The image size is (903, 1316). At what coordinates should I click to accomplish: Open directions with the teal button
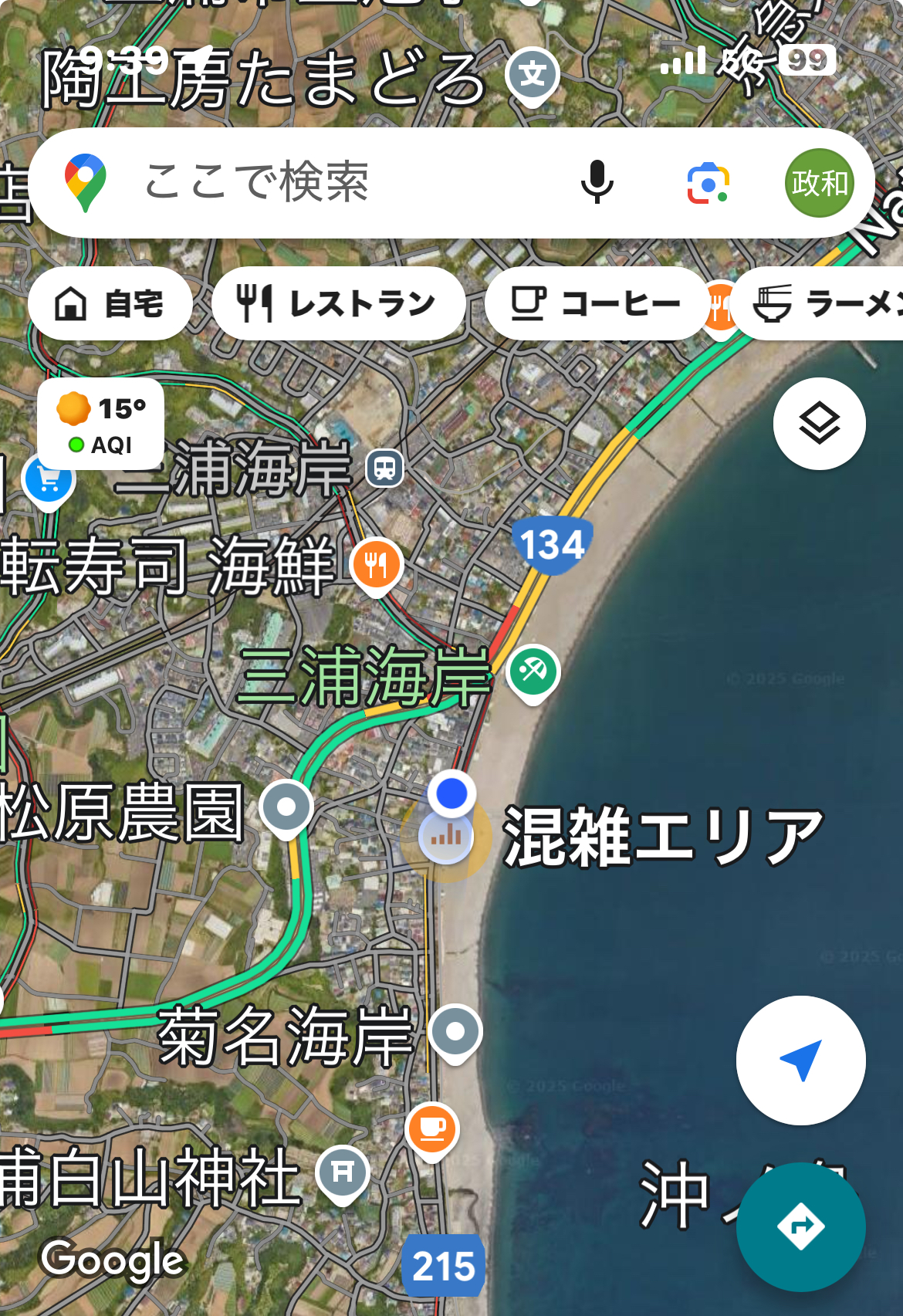click(x=800, y=1226)
